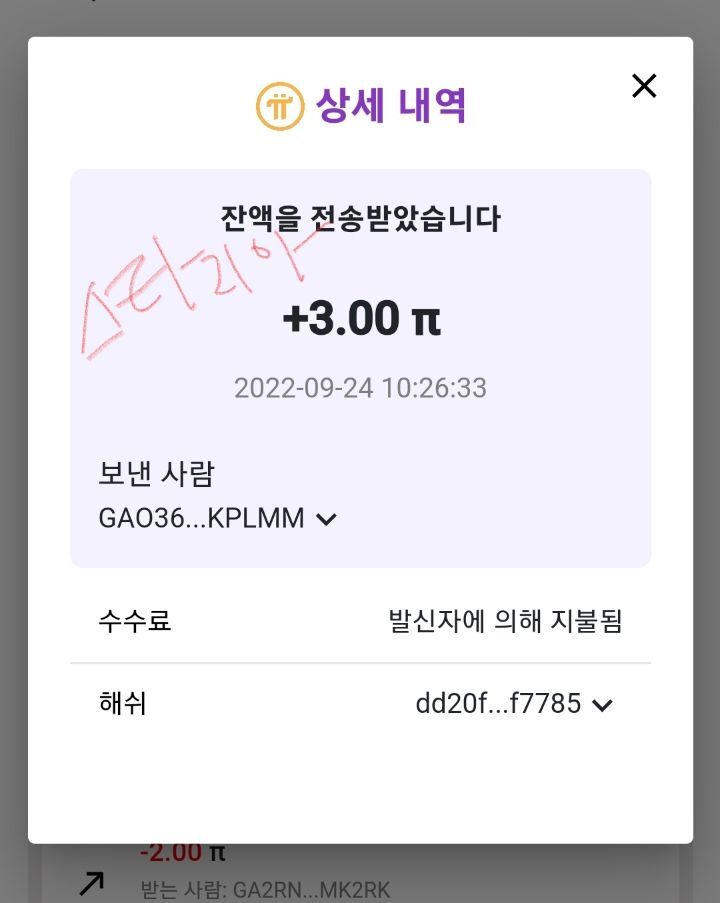This screenshot has height=903, width=720.
Task: Close the 상세 내역 dialog
Action: 644,86
